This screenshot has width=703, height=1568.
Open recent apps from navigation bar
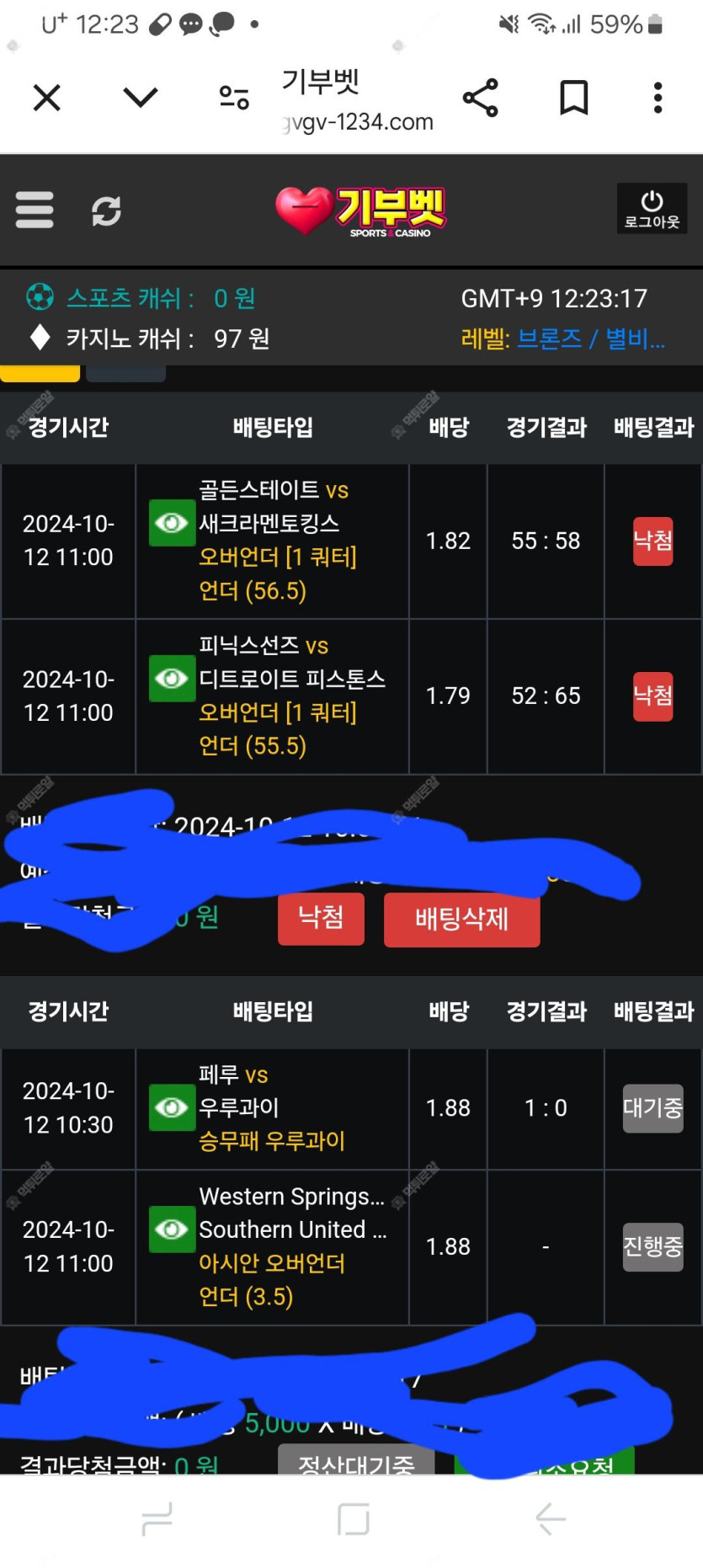point(157,1518)
